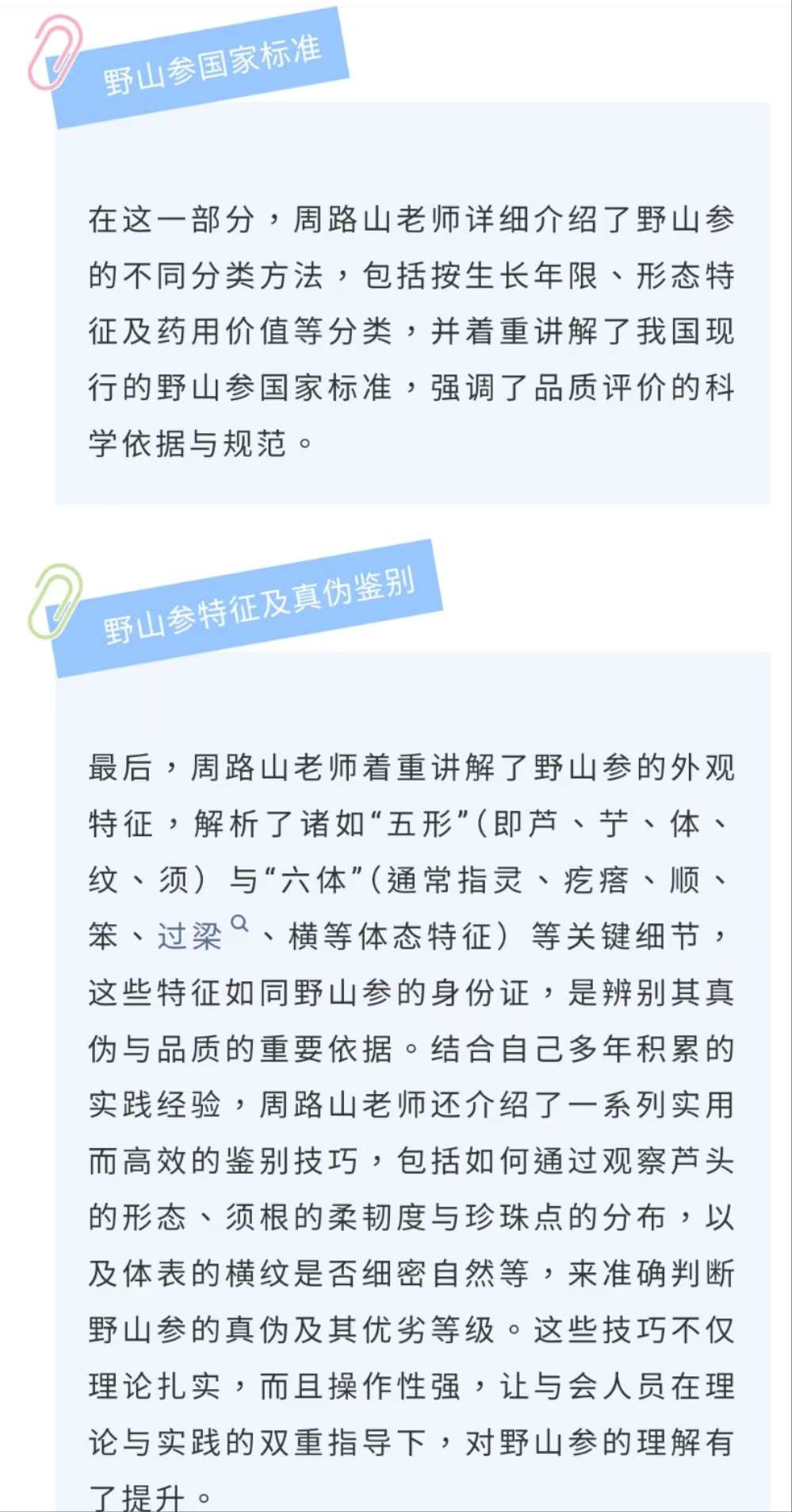The width and height of the screenshot is (792, 1512).
Task: Open the 过梁 search keyword link
Action: click(x=191, y=937)
